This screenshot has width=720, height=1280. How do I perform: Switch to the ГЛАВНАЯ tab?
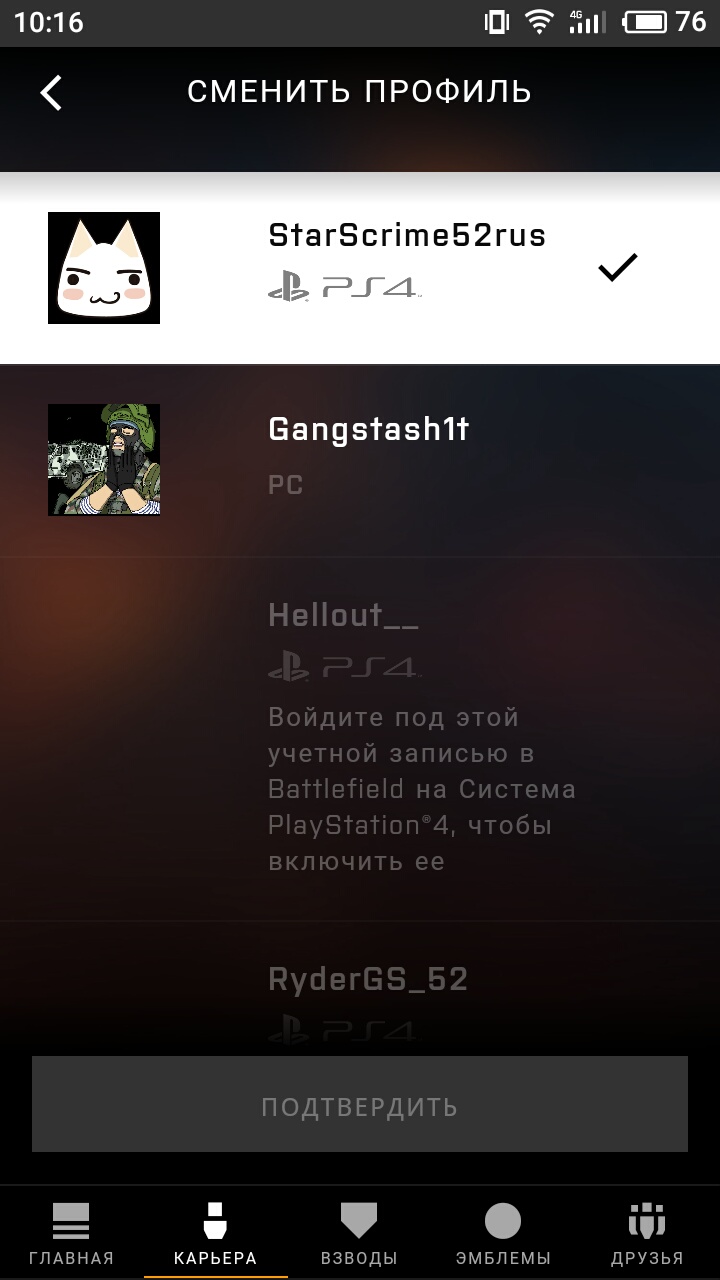[x=71, y=1233]
